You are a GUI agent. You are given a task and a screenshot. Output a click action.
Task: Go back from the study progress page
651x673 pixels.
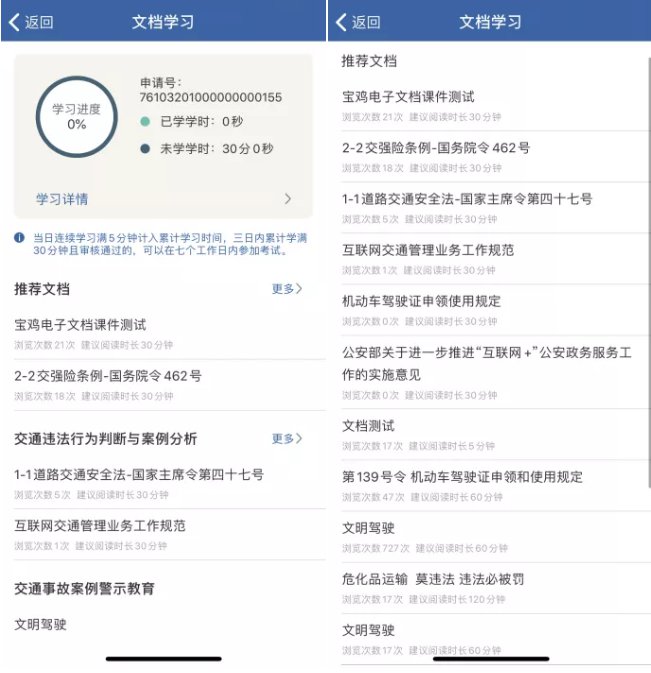[31, 22]
